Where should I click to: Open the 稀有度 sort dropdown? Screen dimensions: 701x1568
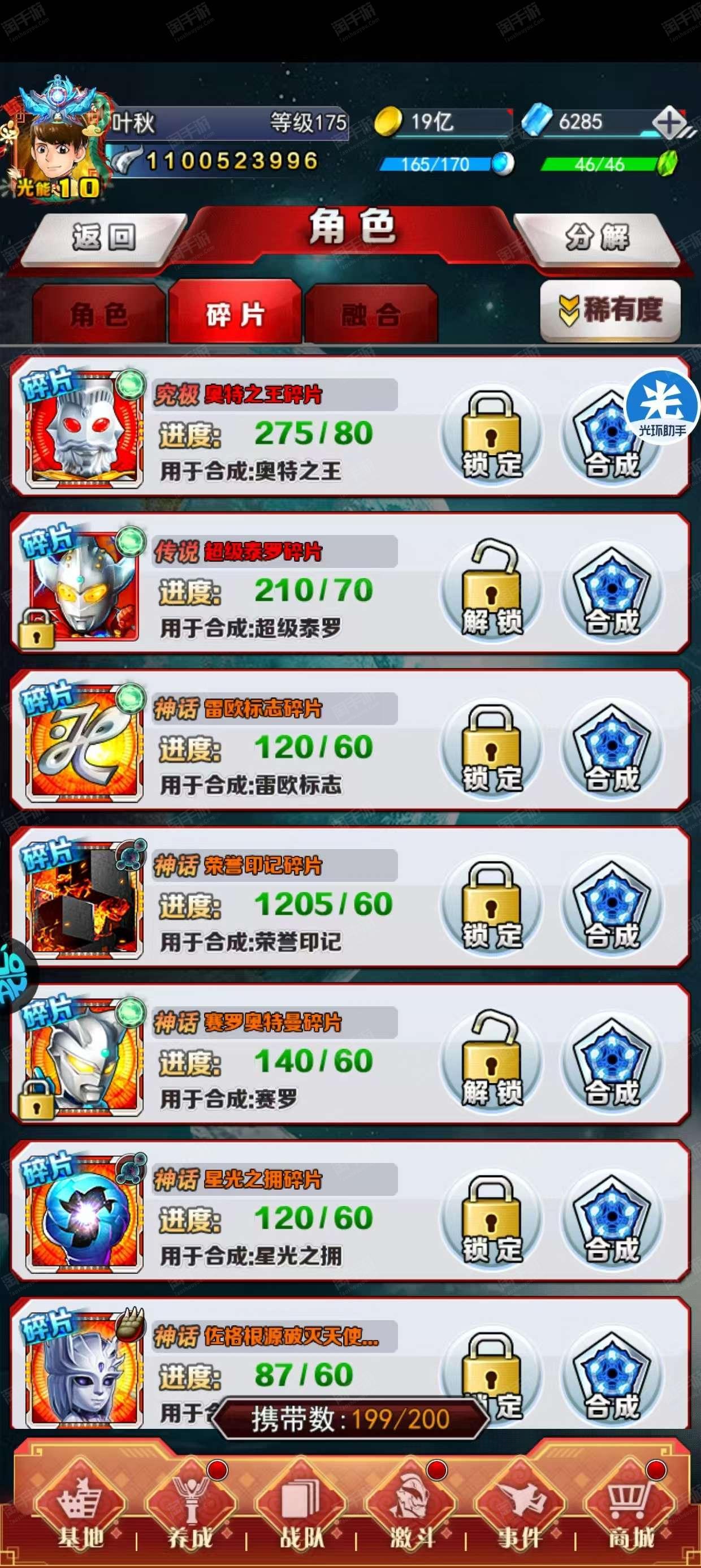click(611, 311)
